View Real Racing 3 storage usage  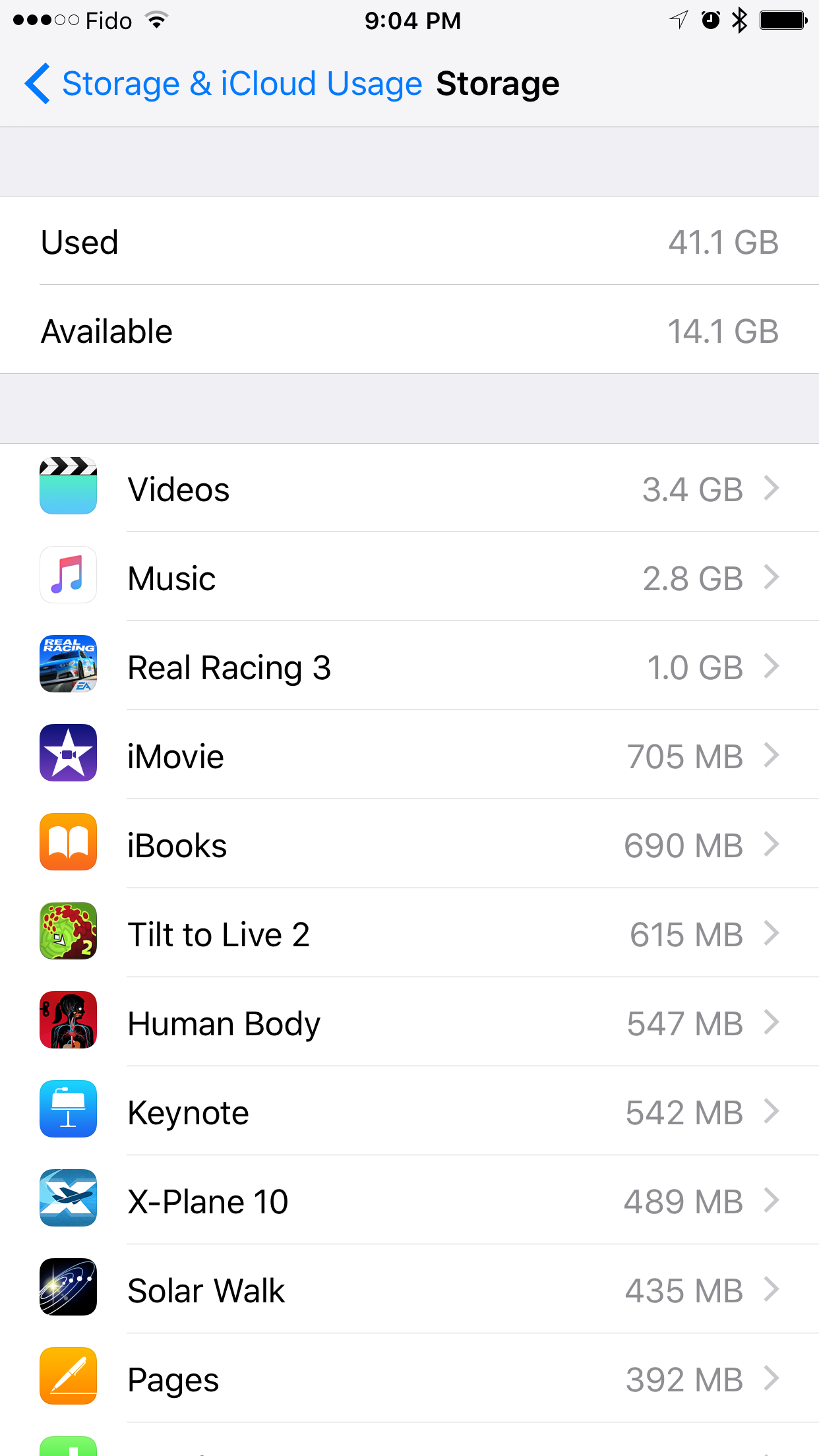409,666
